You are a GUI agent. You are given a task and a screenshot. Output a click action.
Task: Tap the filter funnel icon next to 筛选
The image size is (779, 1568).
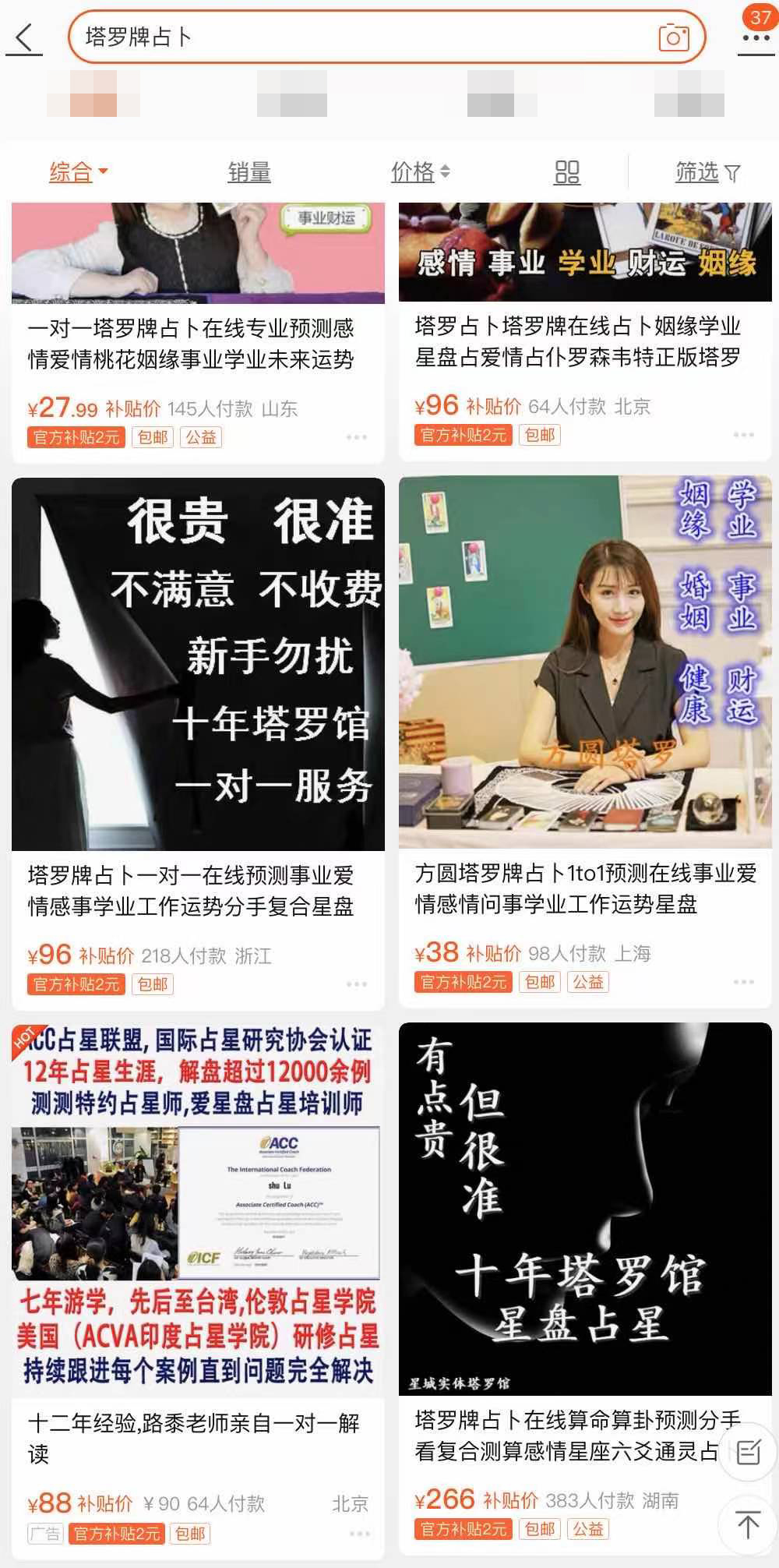point(731,172)
